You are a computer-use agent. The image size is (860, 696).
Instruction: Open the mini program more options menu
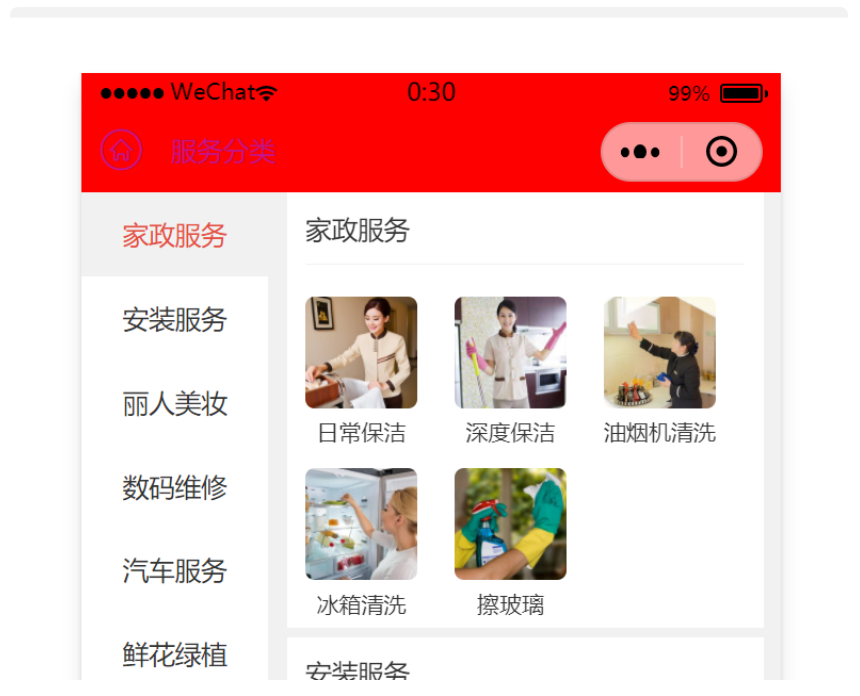coord(640,152)
